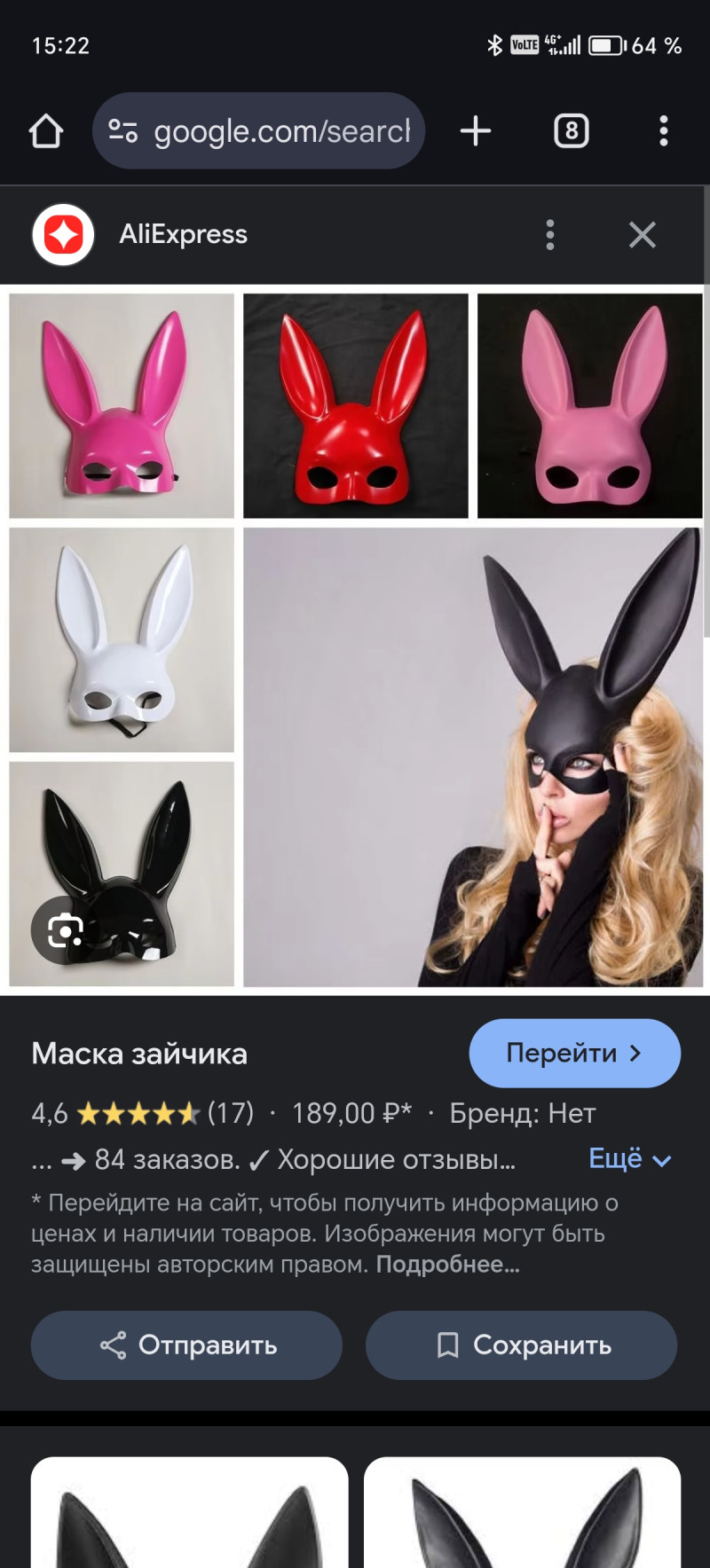This screenshot has width=710, height=1568.
Task: Open the first related black mask image
Action: point(189,1515)
